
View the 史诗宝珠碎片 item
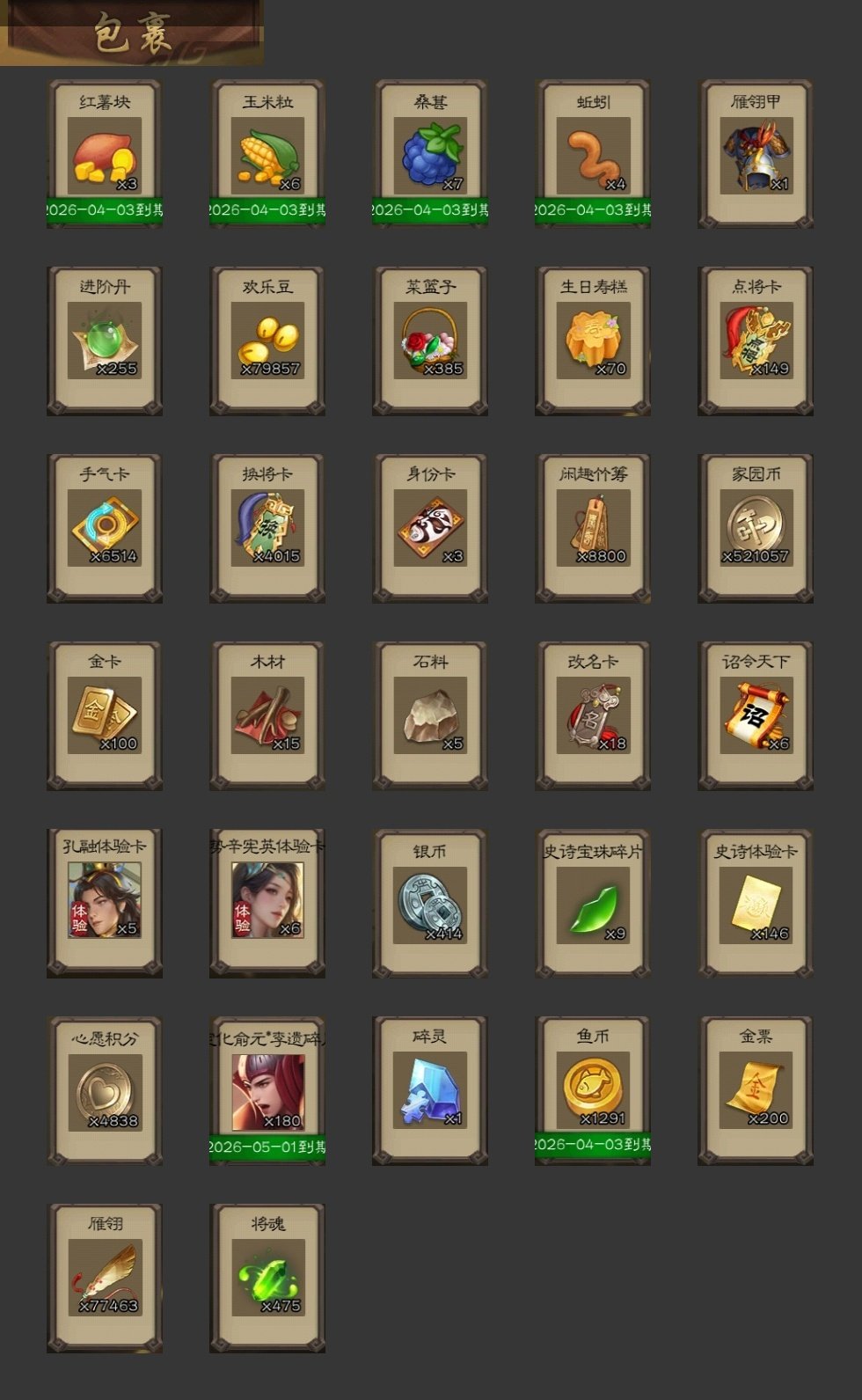click(x=593, y=905)
